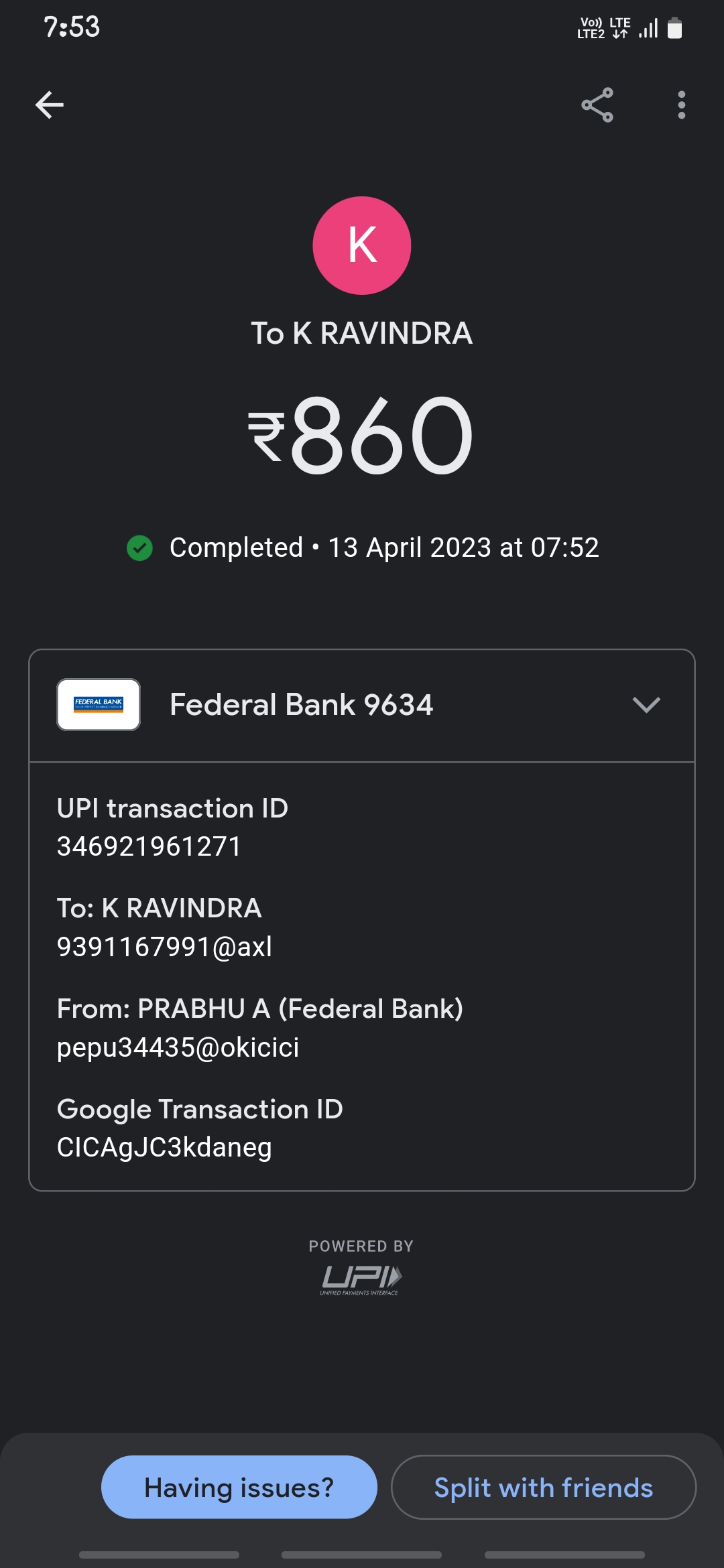Go back using the arrow
724x1568 pixels.
tap(50, 105)
